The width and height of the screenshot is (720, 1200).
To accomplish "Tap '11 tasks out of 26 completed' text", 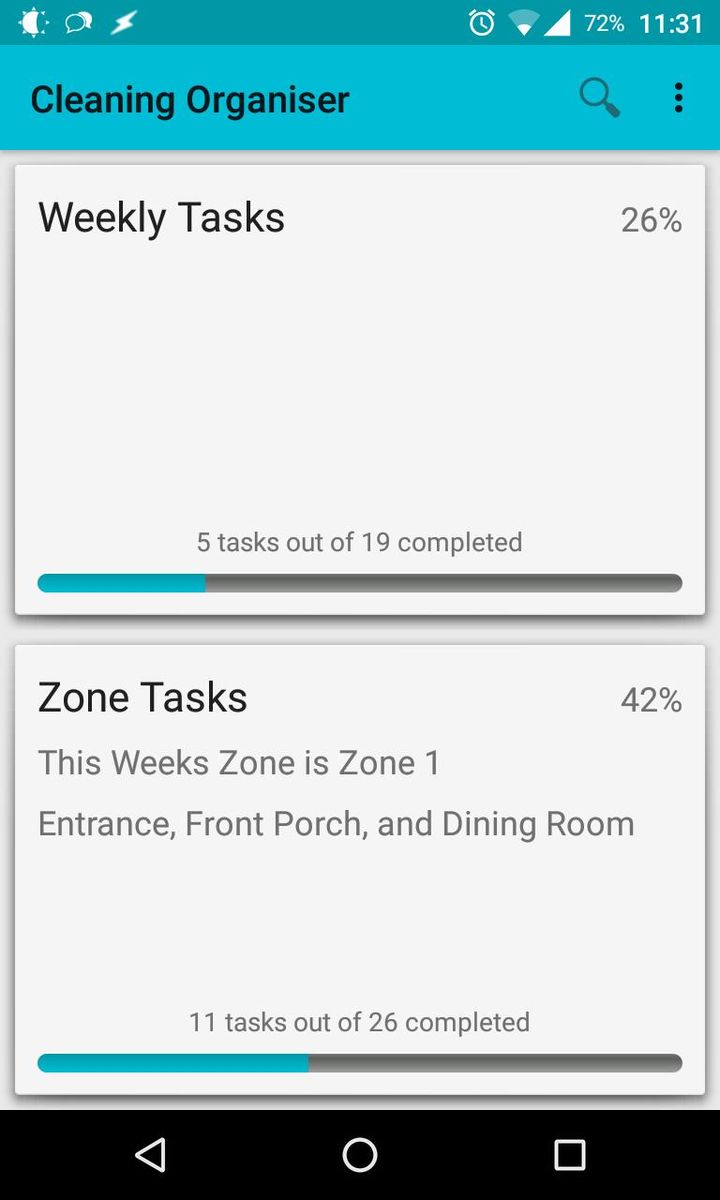I will pyautogui.click(x=360, y=1022).
